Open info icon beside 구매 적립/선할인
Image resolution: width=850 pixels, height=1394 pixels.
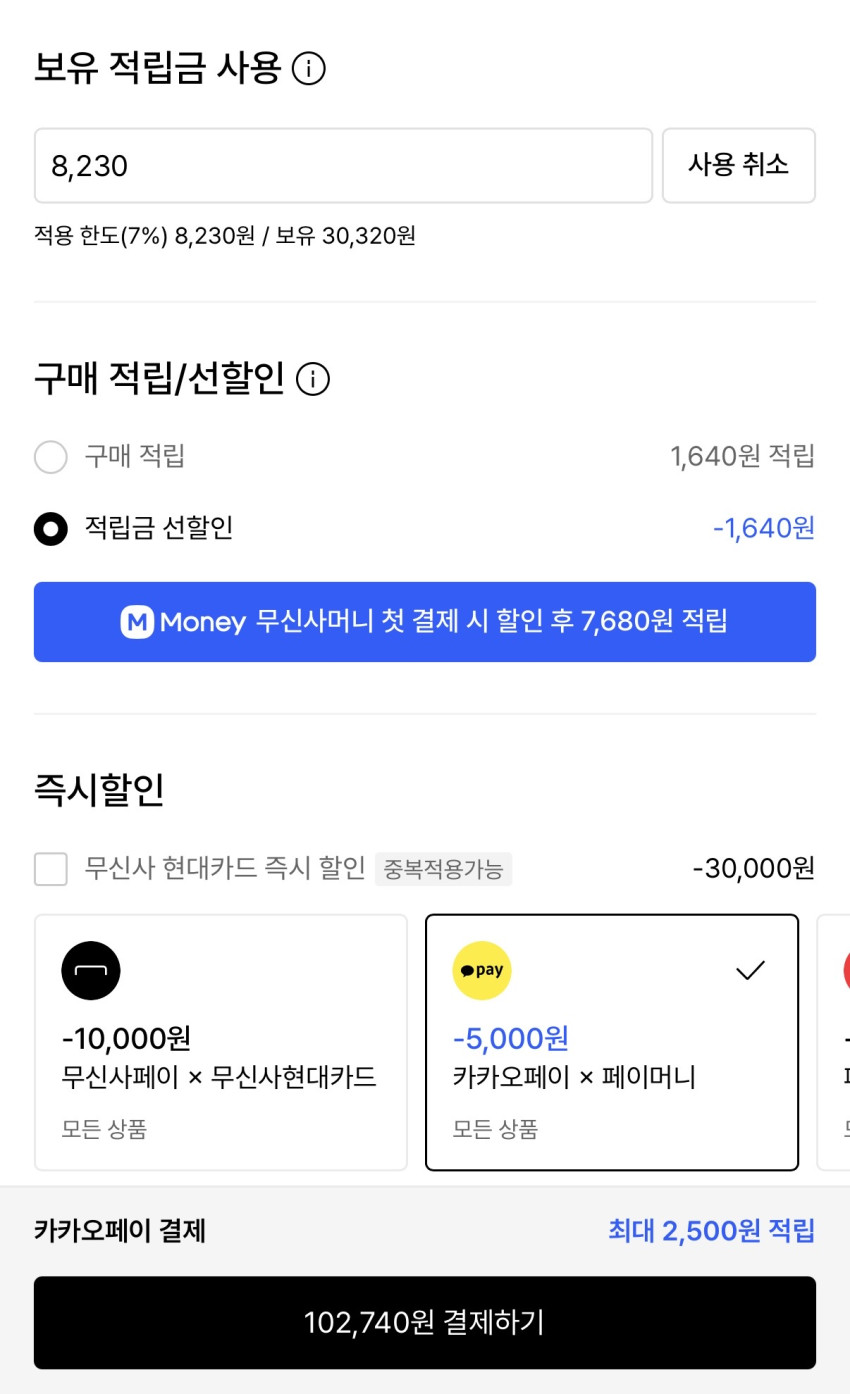click(313, 379)
